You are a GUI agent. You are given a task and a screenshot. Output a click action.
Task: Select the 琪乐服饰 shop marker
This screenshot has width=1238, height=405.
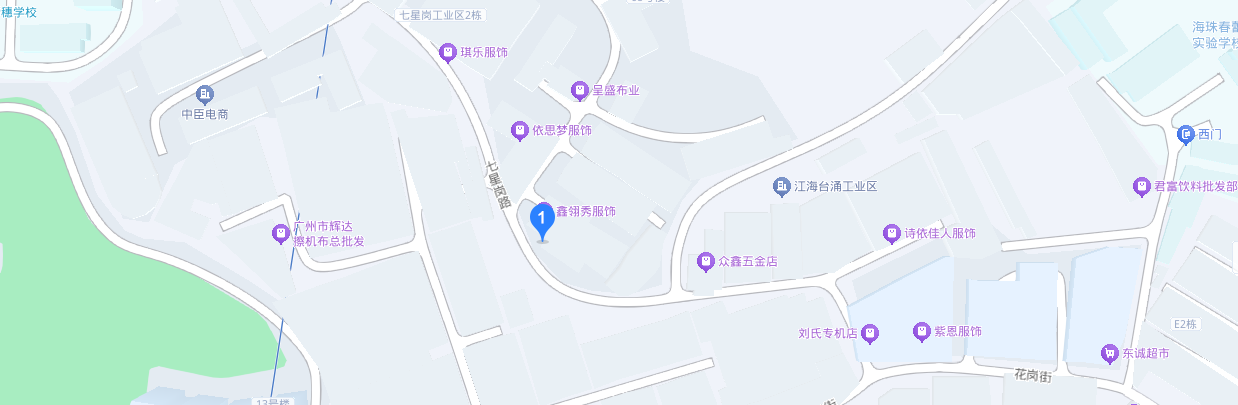click(449, 51)
